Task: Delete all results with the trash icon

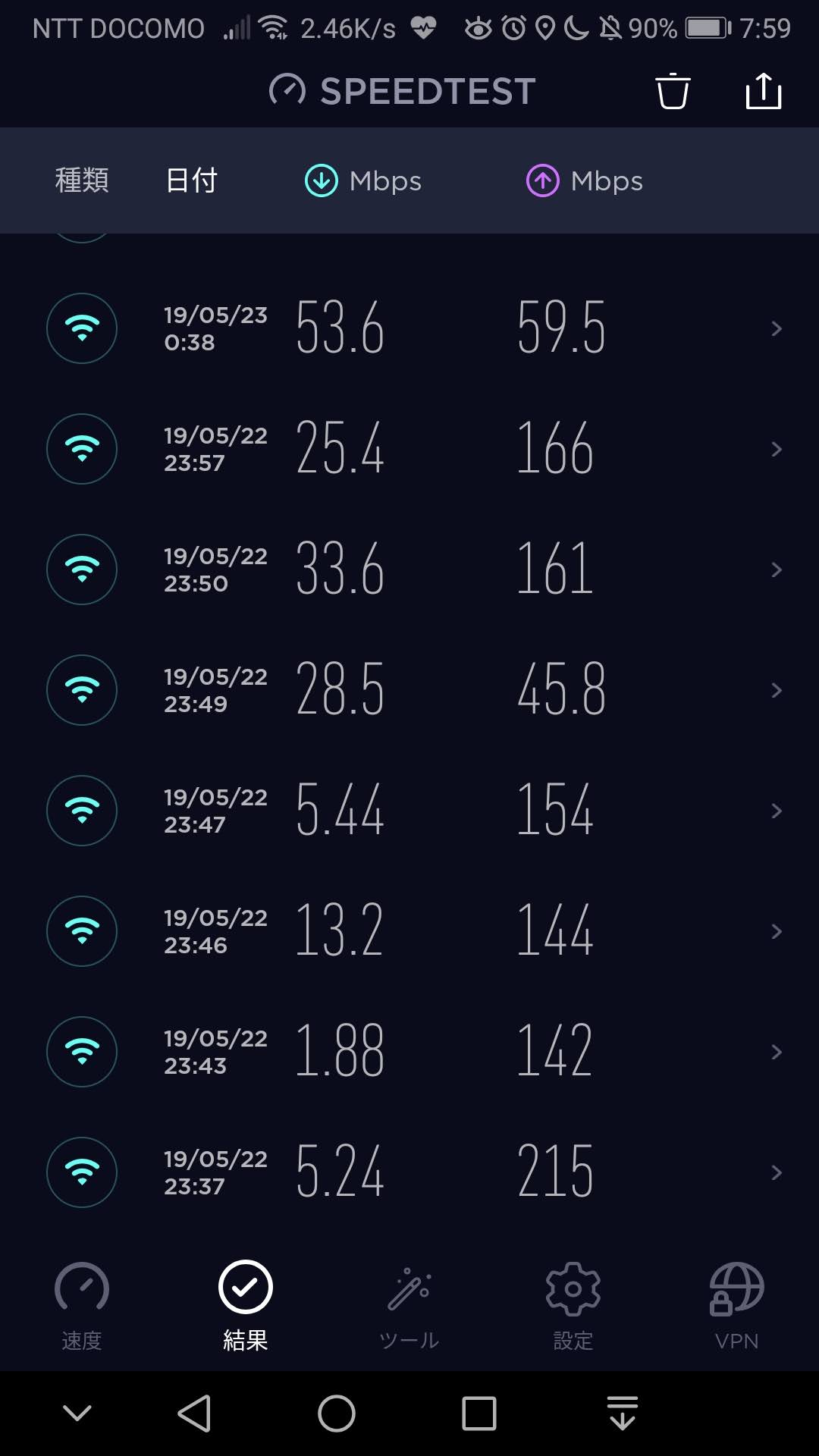Action: click(x=673, y=91)
